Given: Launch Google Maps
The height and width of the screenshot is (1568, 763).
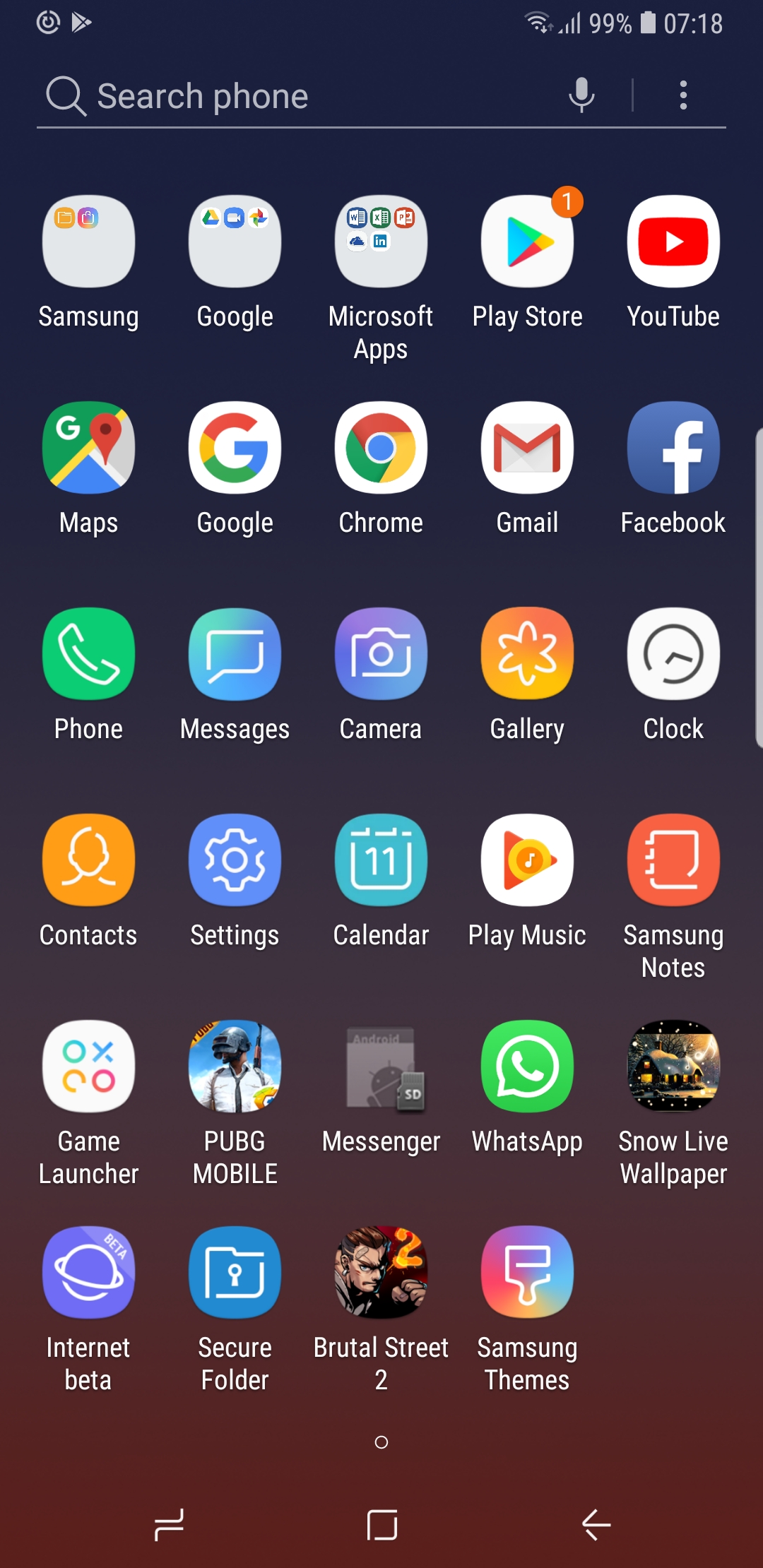Looking at the screenshot, I should tap(88, 448).
